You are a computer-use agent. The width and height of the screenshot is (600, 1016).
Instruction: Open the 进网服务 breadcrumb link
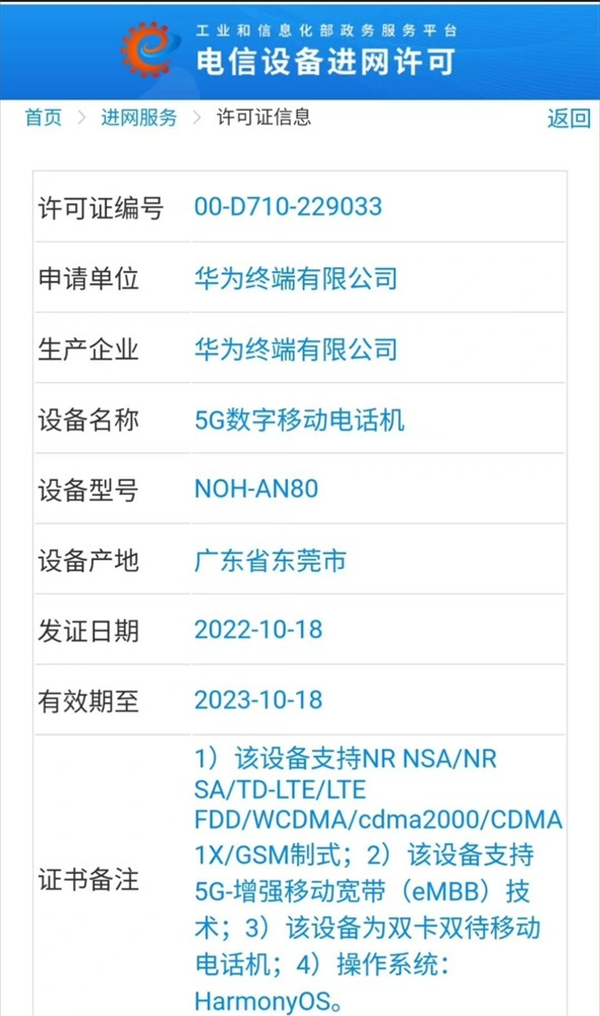point(138,118)
